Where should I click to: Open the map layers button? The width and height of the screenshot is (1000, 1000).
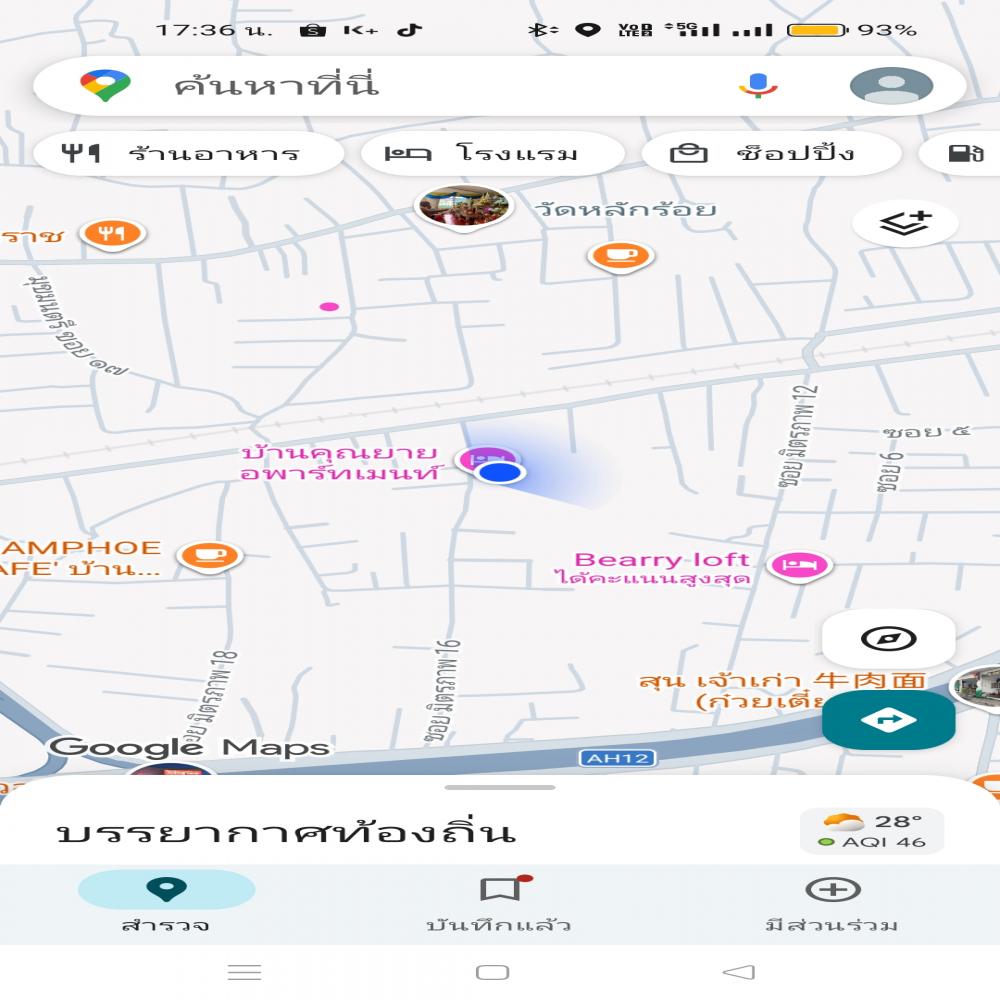click(905, 224)
